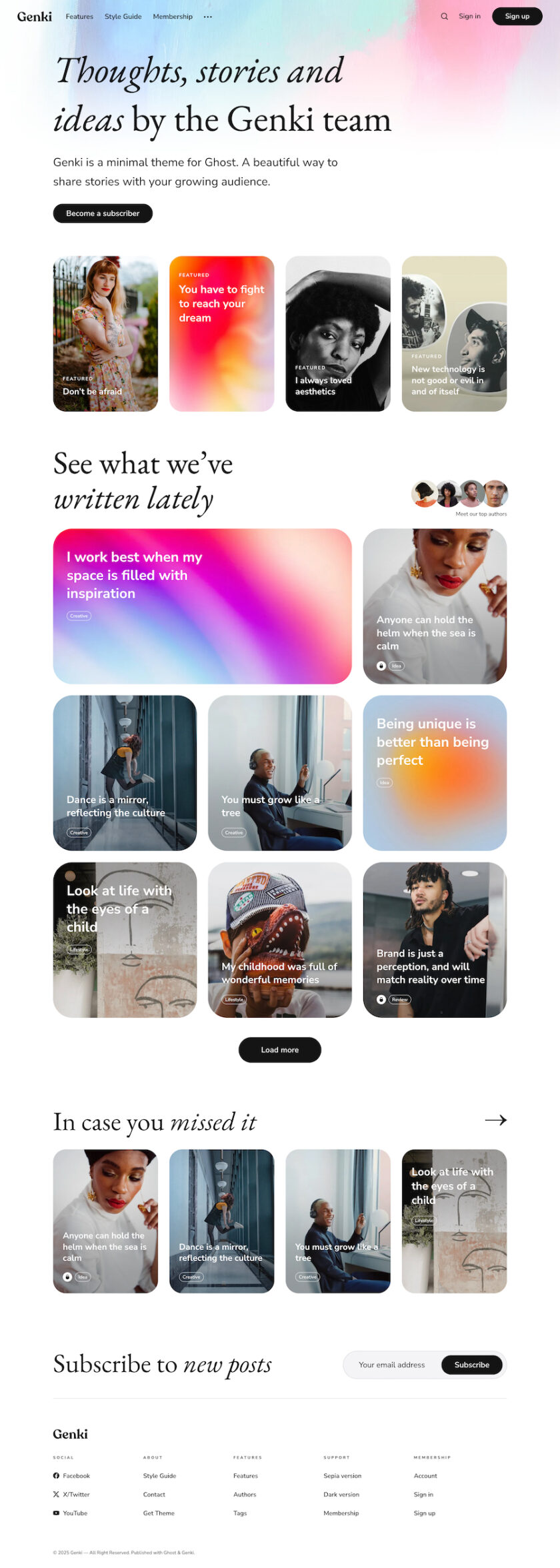Switch to Dark version in footer
560x1568 pixels.
(341, 1495)
